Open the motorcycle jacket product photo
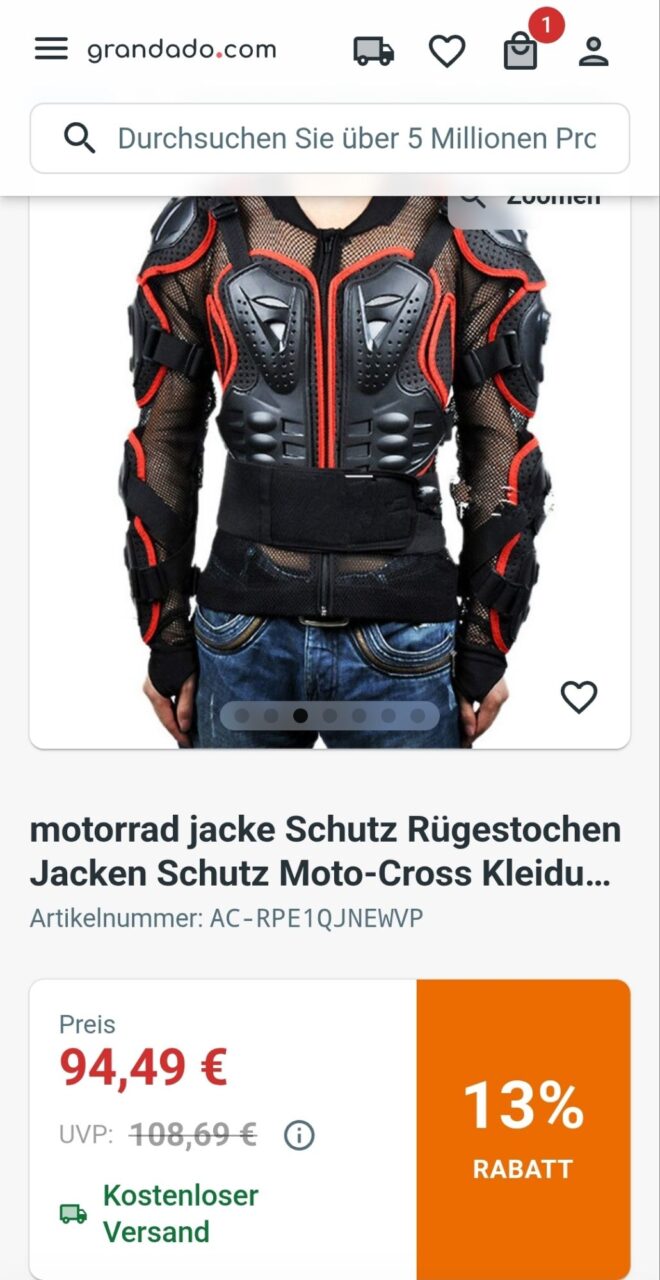The width and height of the screenshot is (660, 1280). point(330,450)
